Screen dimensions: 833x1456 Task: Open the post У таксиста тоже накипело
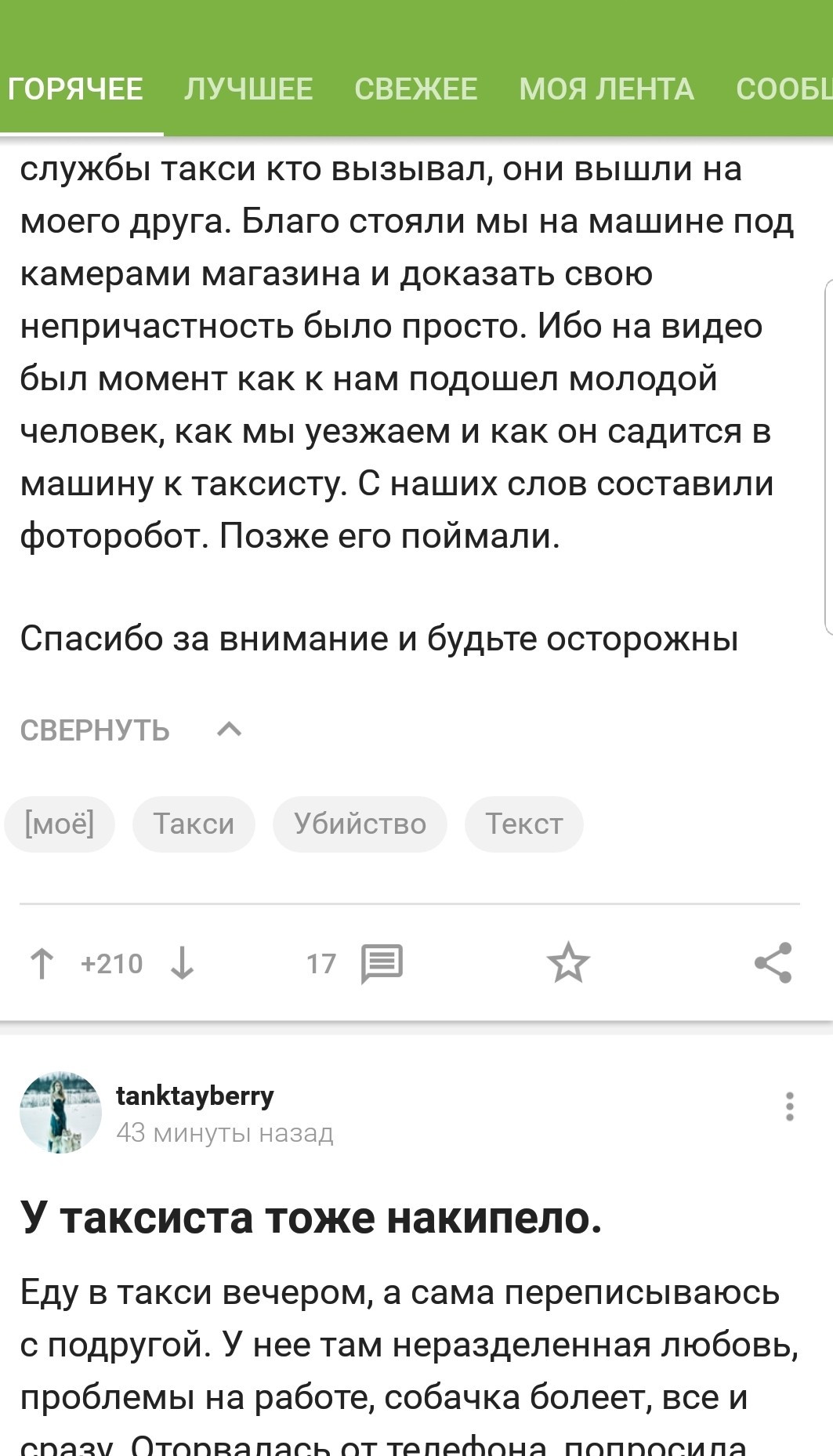pos(311,1217)
